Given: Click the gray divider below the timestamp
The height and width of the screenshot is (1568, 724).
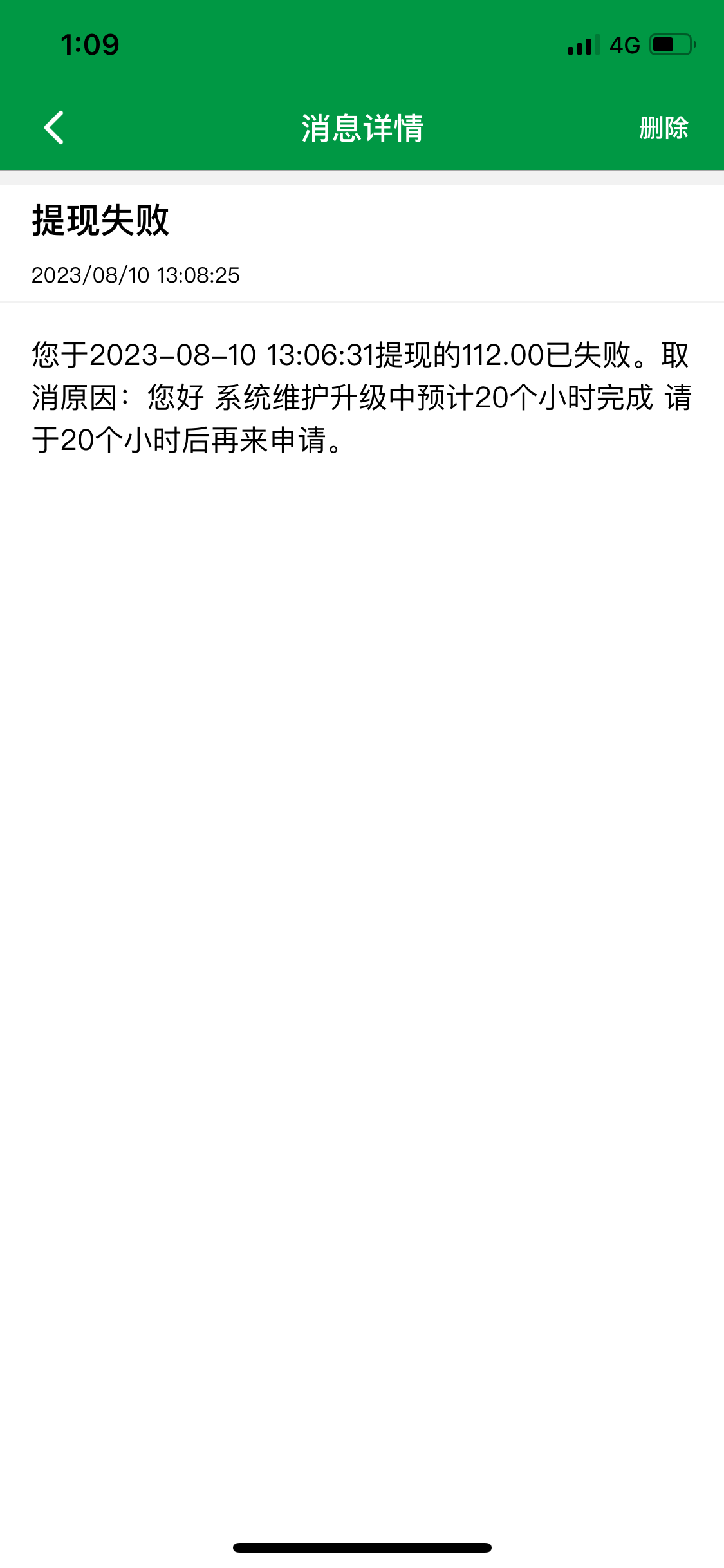Looking at the screenshot, I should click(x=362, y=299).
